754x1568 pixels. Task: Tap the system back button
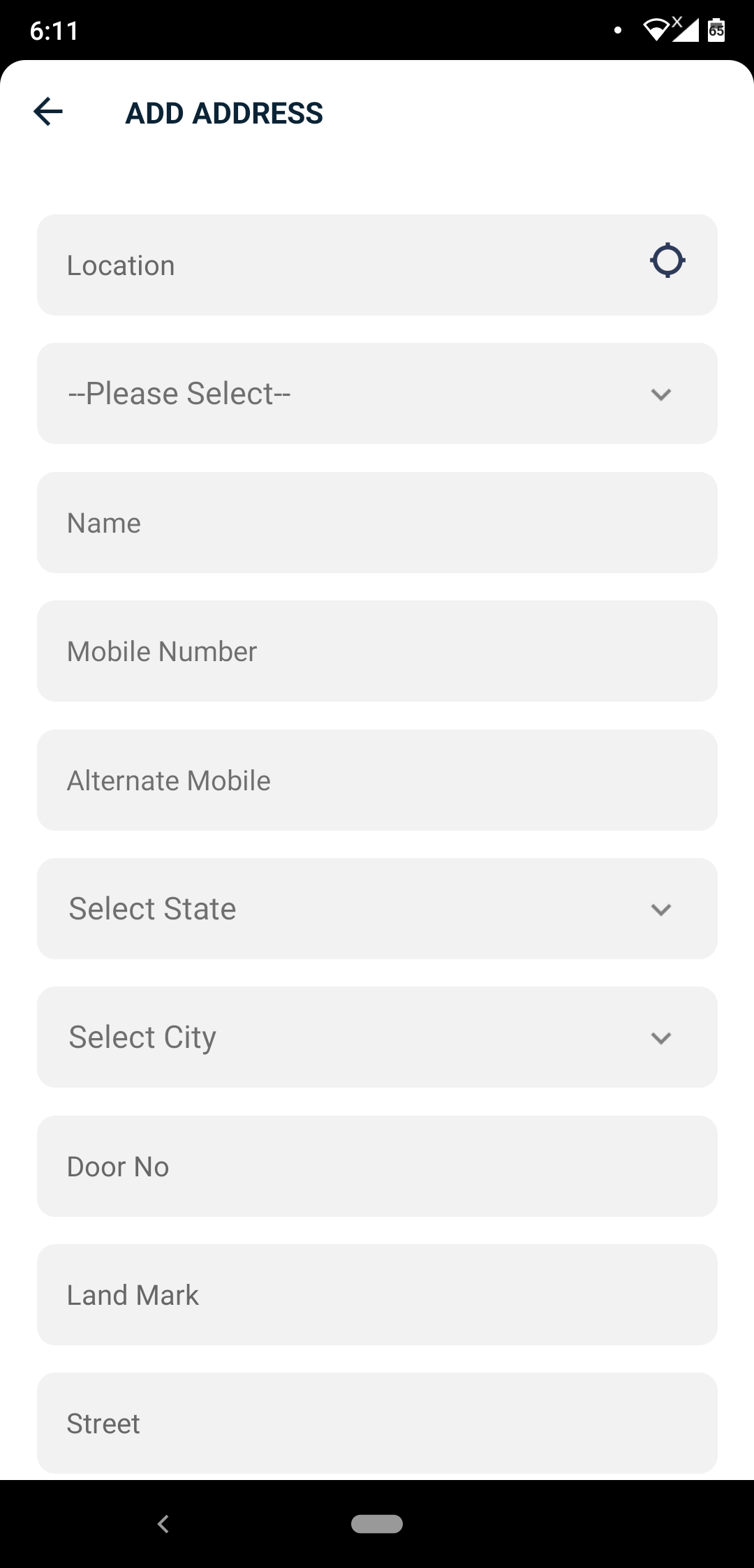point(163,1524)
